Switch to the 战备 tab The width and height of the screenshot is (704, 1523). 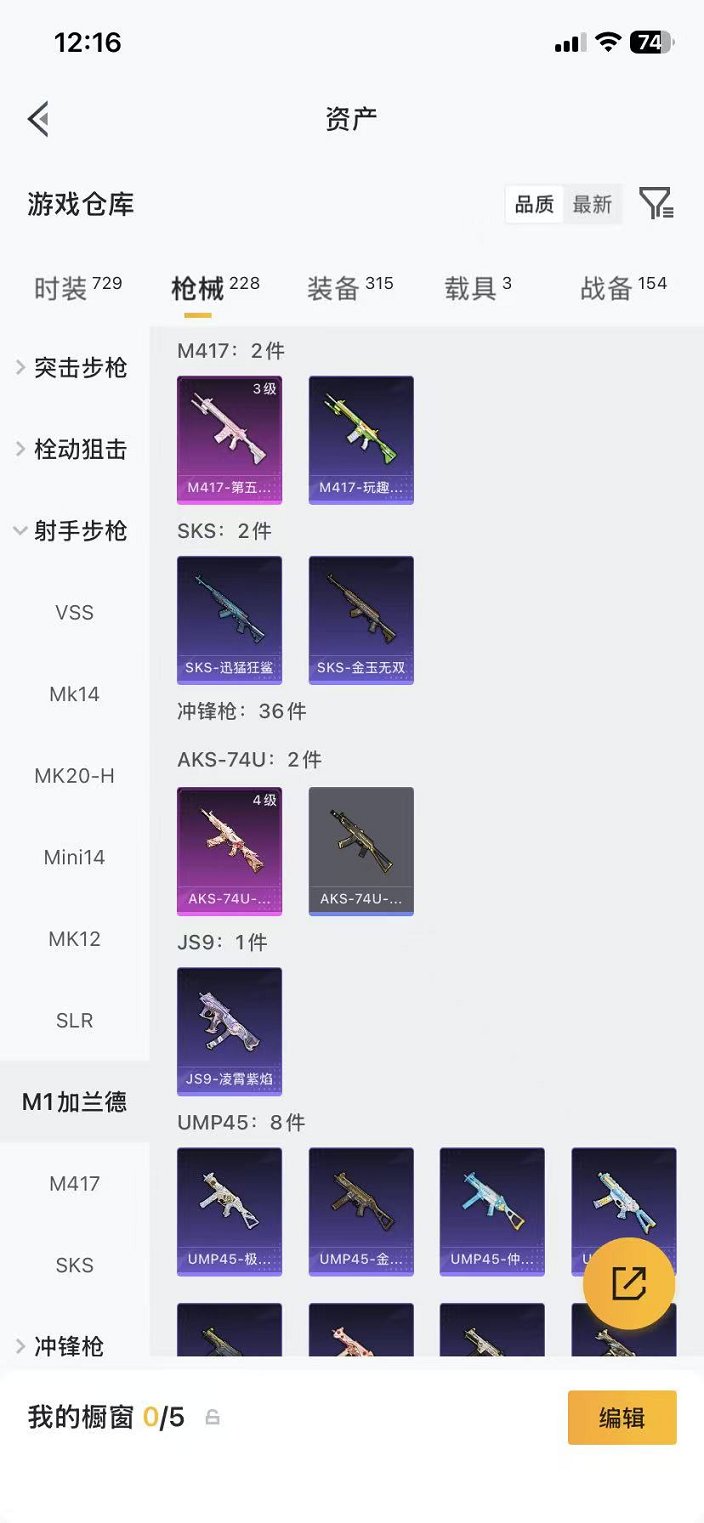click(x=622, y=289)
